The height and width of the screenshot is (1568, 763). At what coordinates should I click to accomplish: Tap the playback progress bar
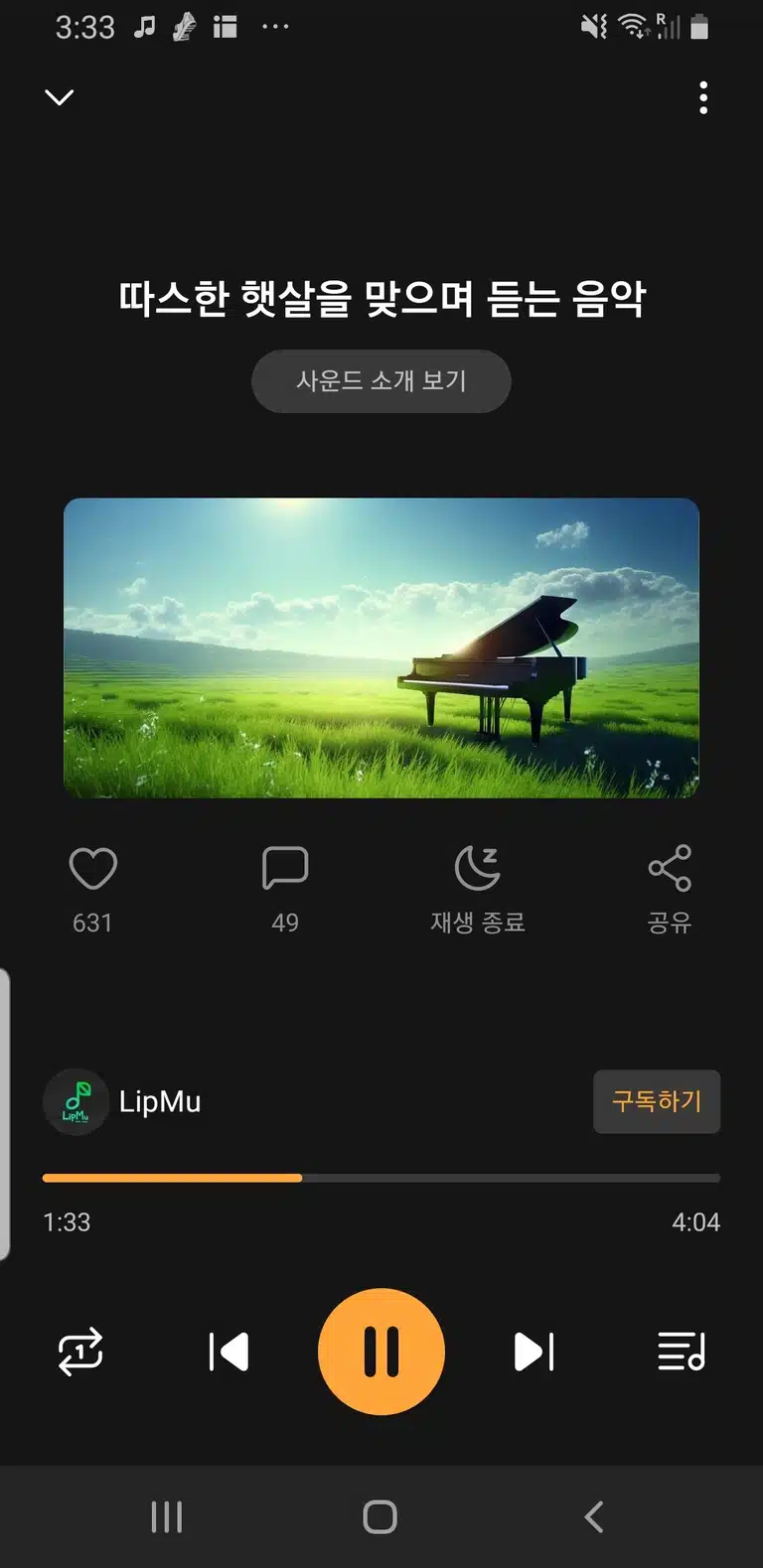tap(381, 1178)
